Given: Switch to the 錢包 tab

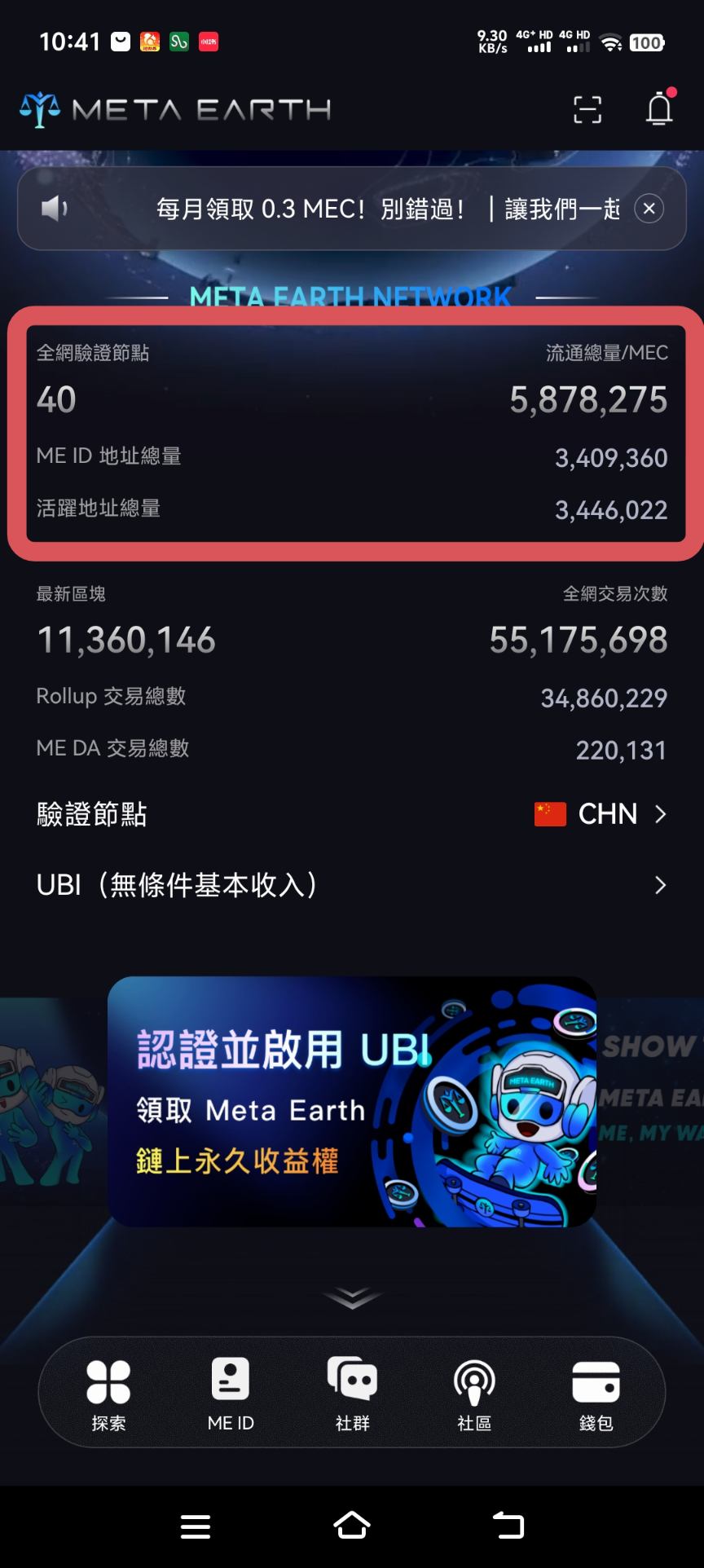Looking at the screenshot, I should point(596,1394).
